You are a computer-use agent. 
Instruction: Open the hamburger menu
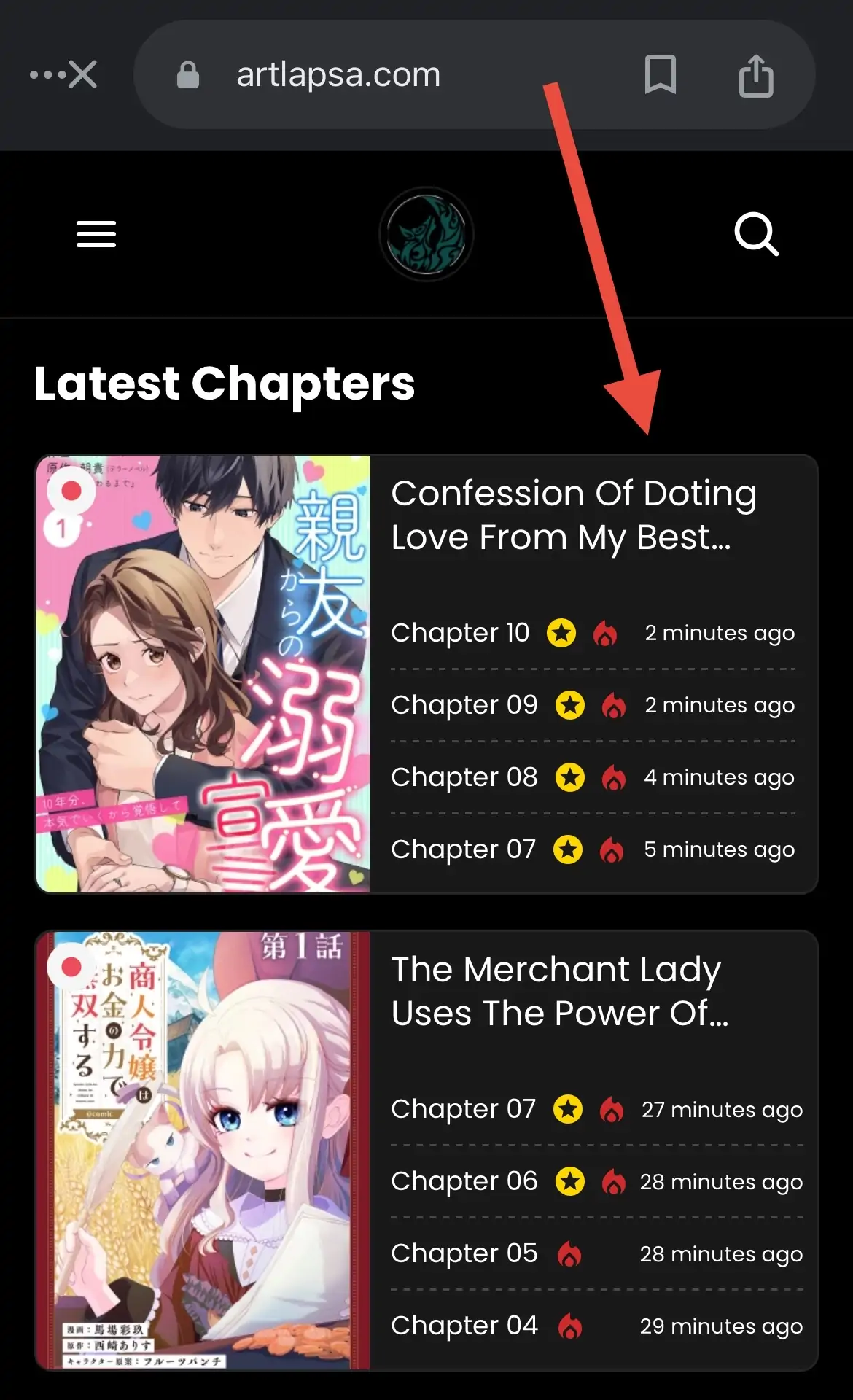click(x=96, y=234)
